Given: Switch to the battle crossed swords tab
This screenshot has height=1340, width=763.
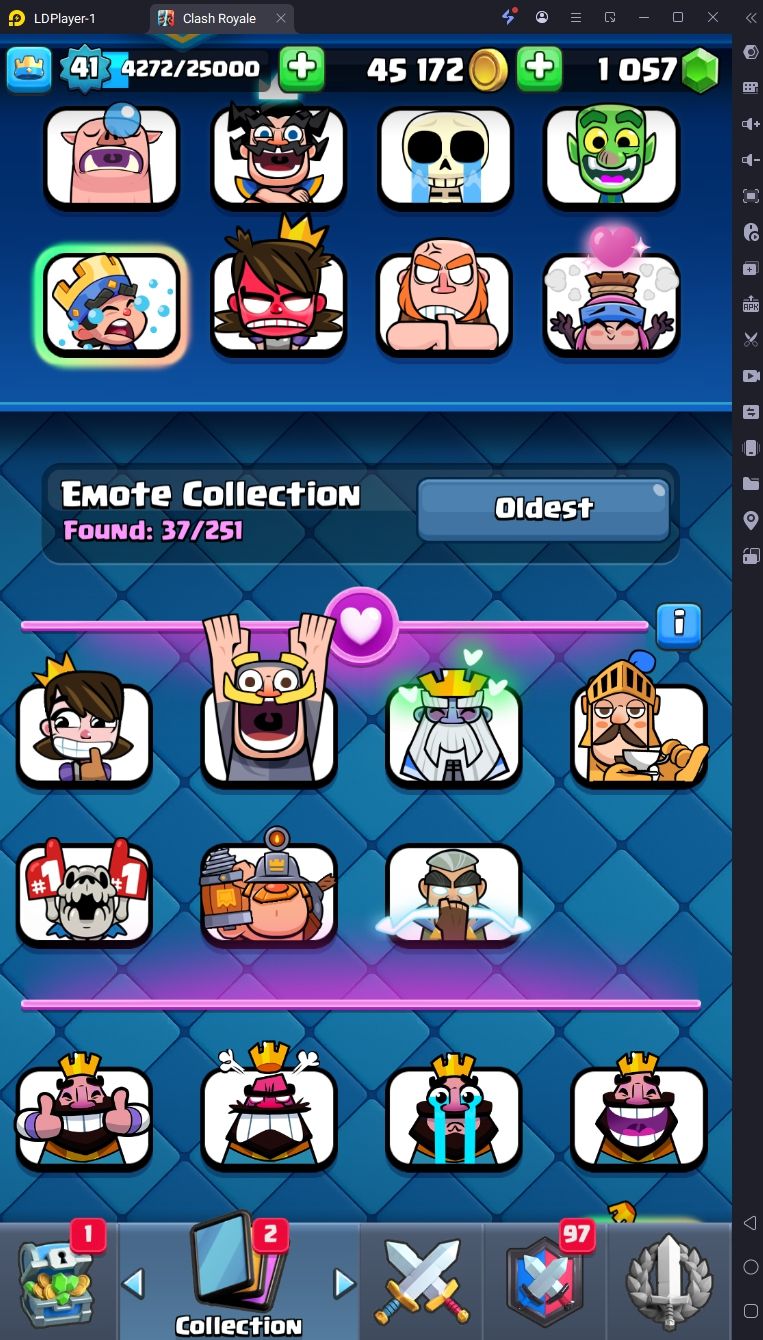Looking at the screenshot, I should click(421, 1282).
